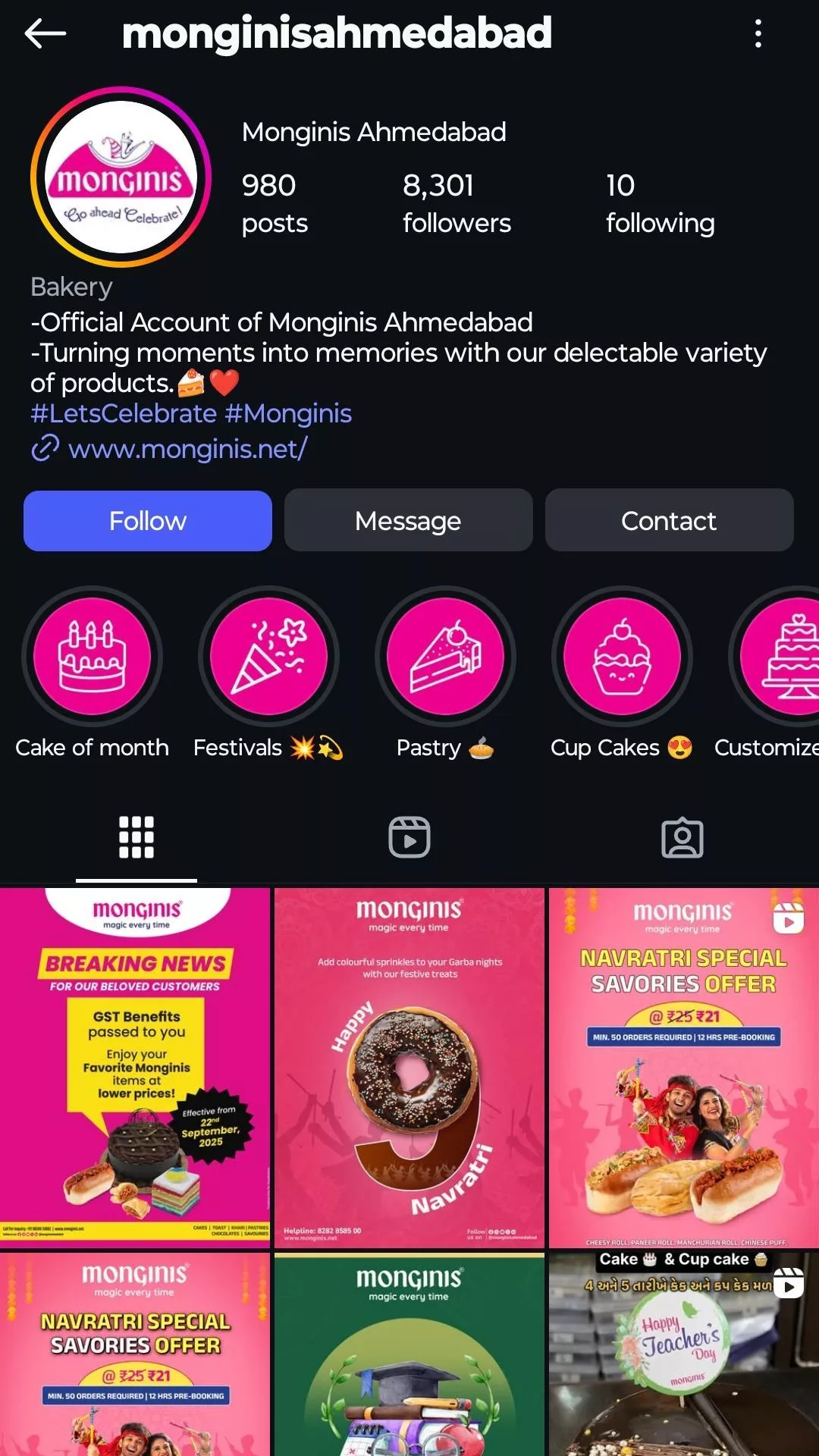Open the Happy Teacher's Day cake reel
Viewport: 819px width, 1456px height.
pyautogui.click(x=684, y=1354)
